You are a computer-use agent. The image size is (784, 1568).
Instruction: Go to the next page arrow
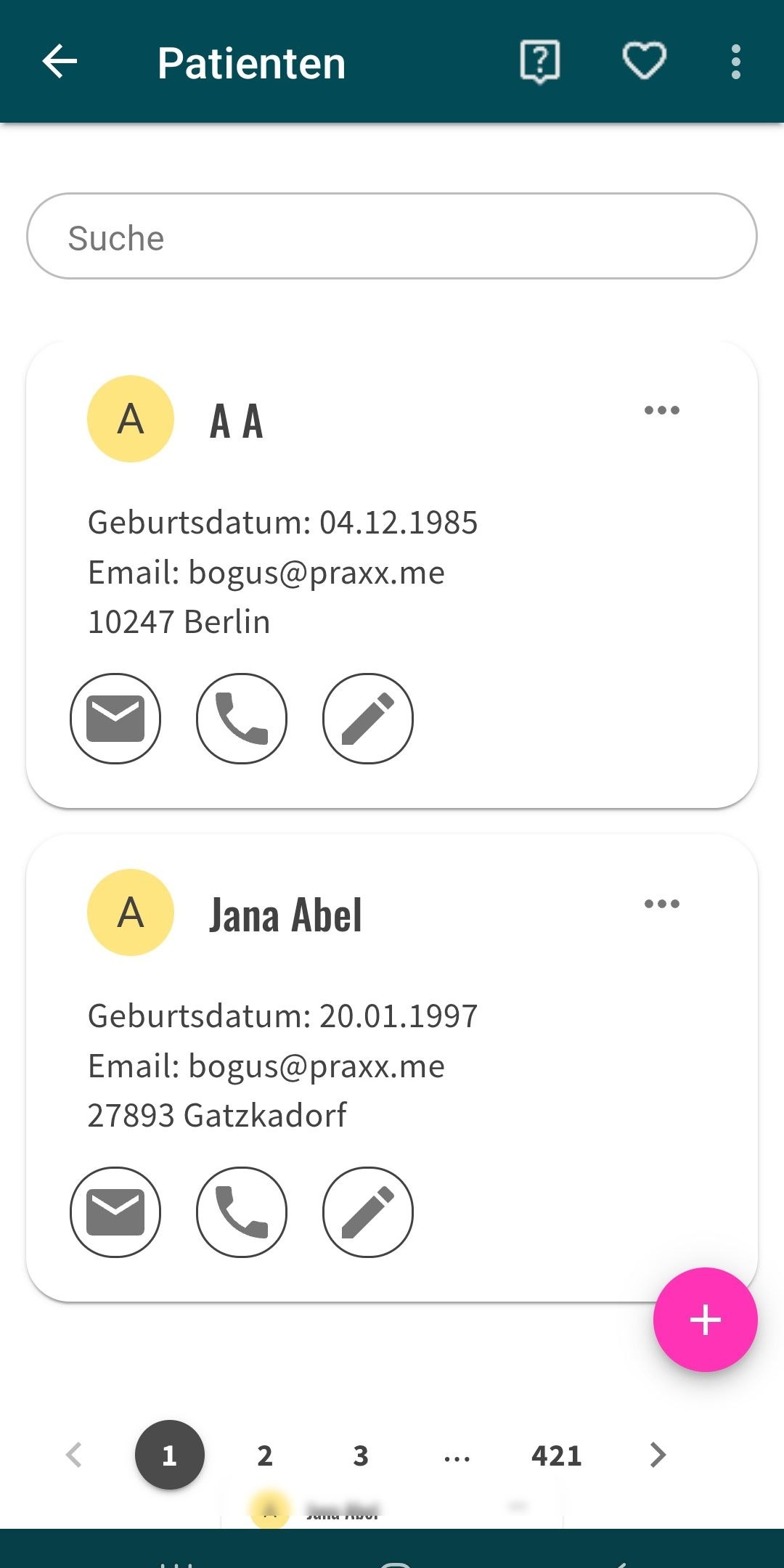pyautogui.click(x=658, y=1455)
